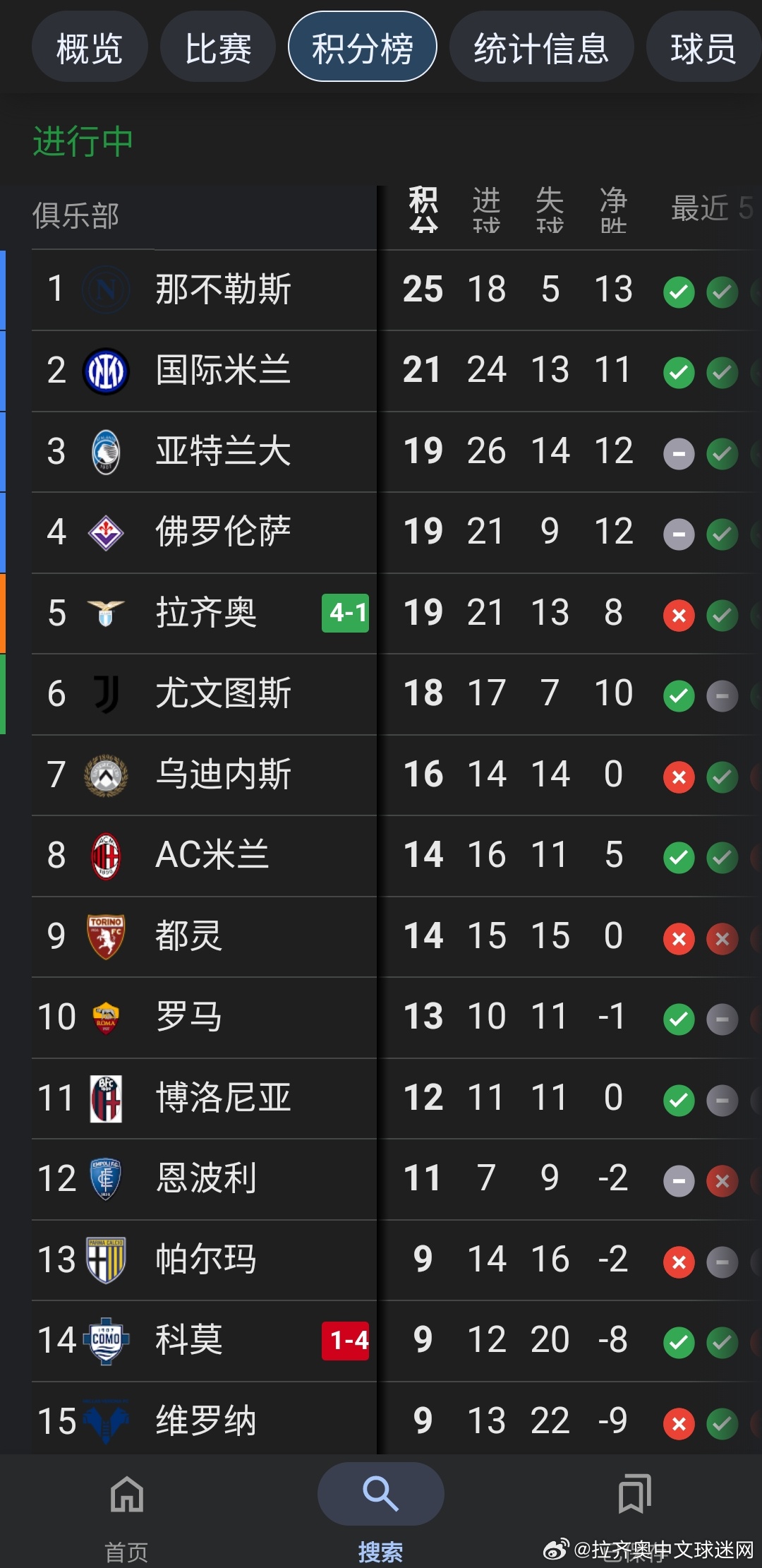Select the 积分榜 tab

362,49
